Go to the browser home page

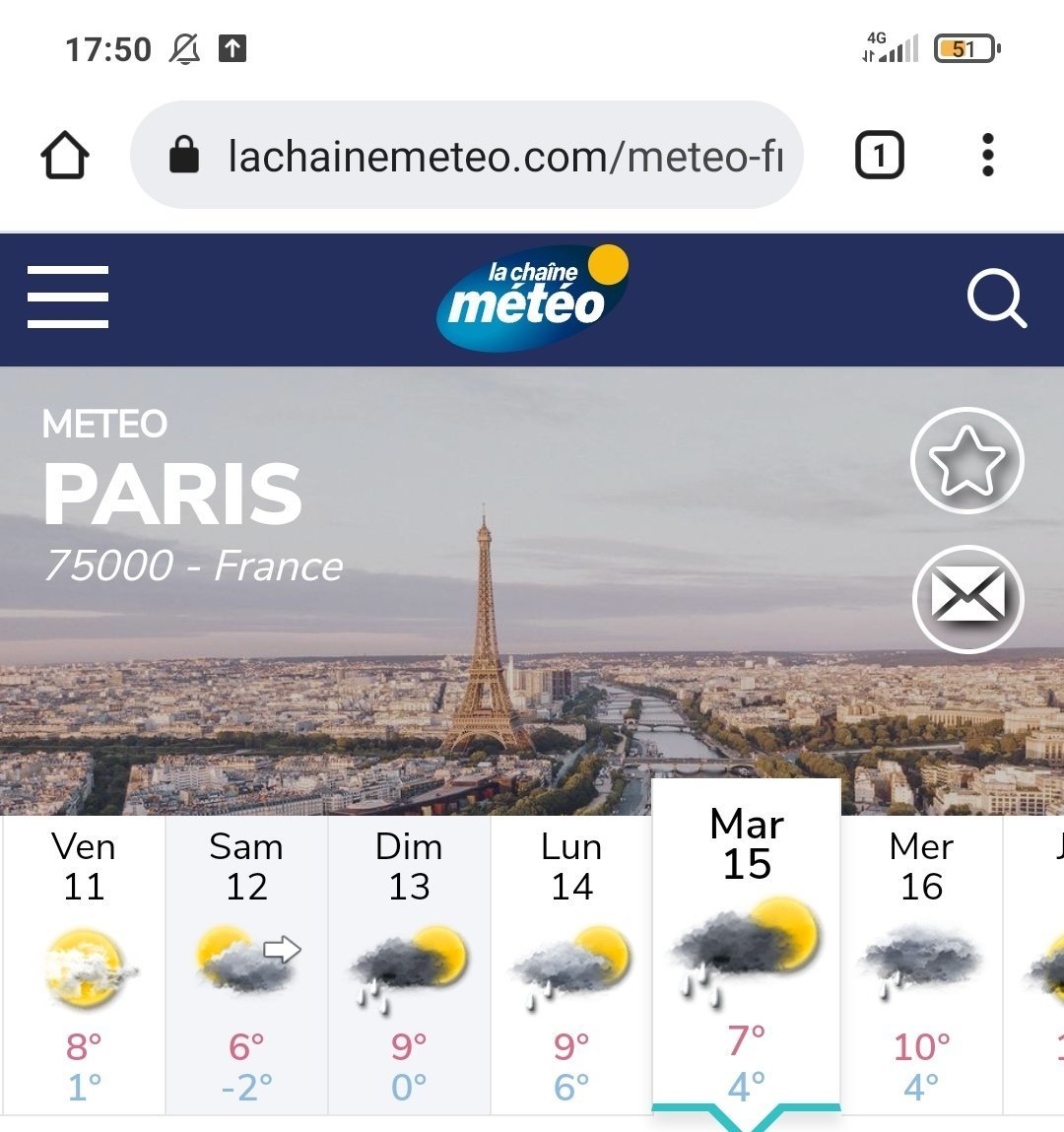66,156
